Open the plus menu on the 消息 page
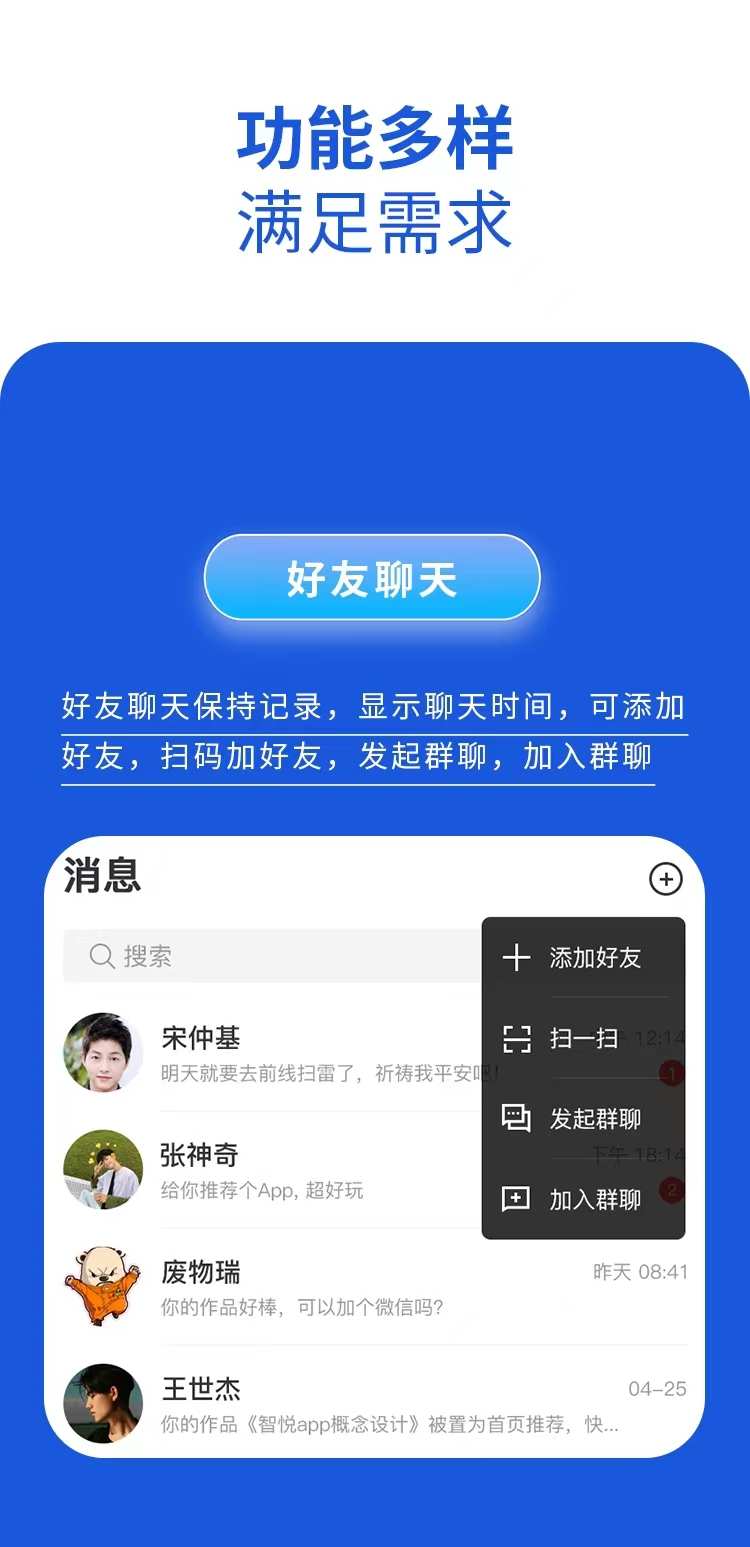The width and height of the screenshot is (750, 1547). pyautogui.click(x=666, y=879)
